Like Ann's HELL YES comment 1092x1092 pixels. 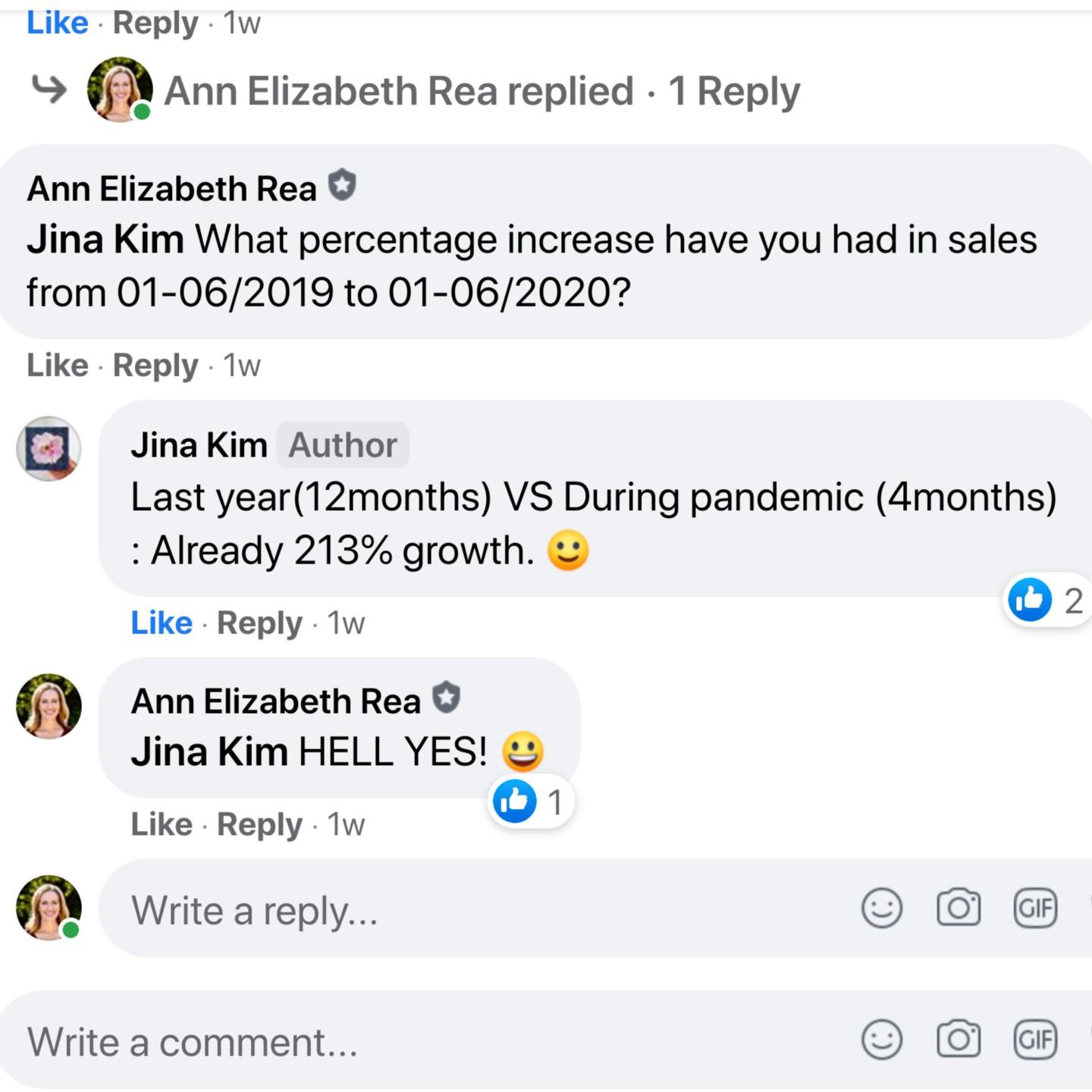pos(161,824)
